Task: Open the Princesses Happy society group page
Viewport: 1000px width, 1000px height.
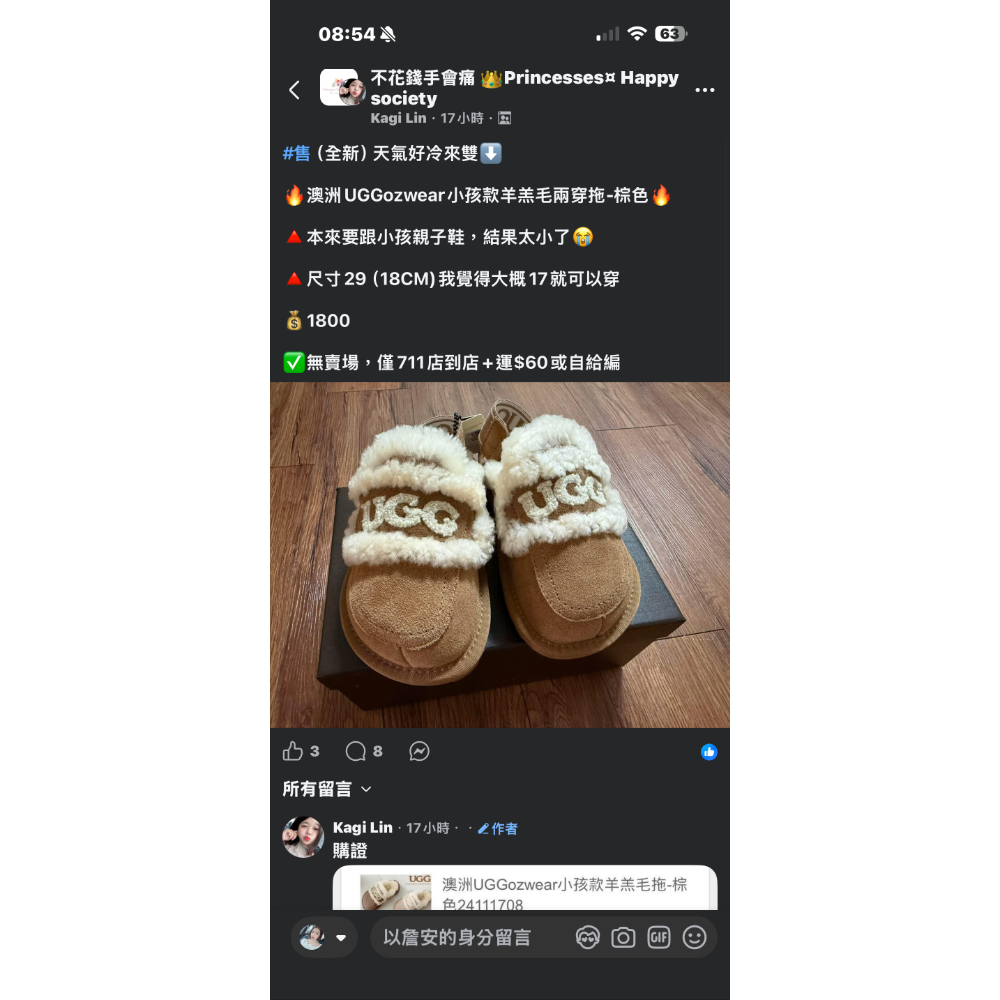Action: (524, 87)
